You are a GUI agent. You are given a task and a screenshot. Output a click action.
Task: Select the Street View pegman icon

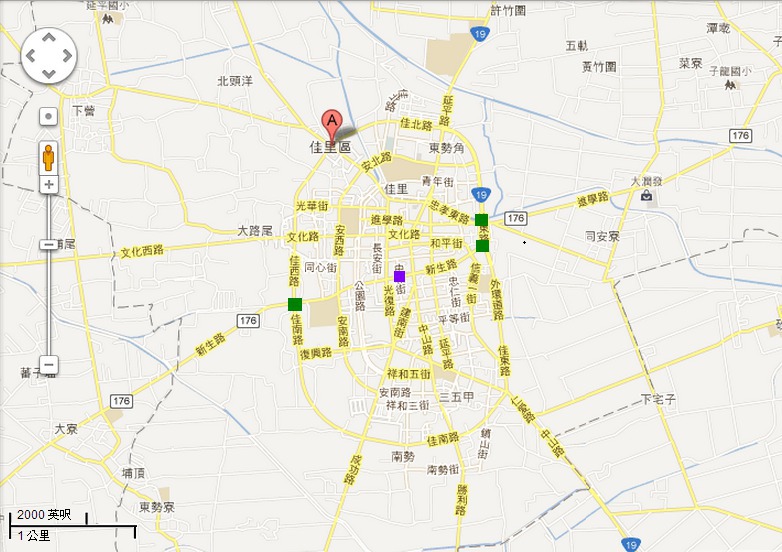coord(48,157)
